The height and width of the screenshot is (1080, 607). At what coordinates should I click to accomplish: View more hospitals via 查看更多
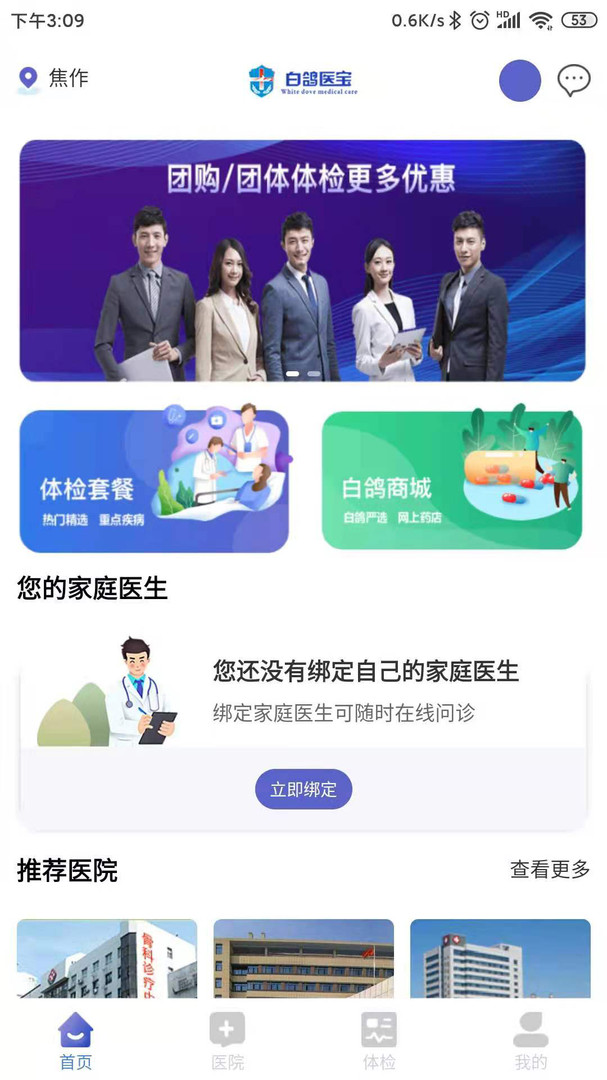tap(550, 869)
